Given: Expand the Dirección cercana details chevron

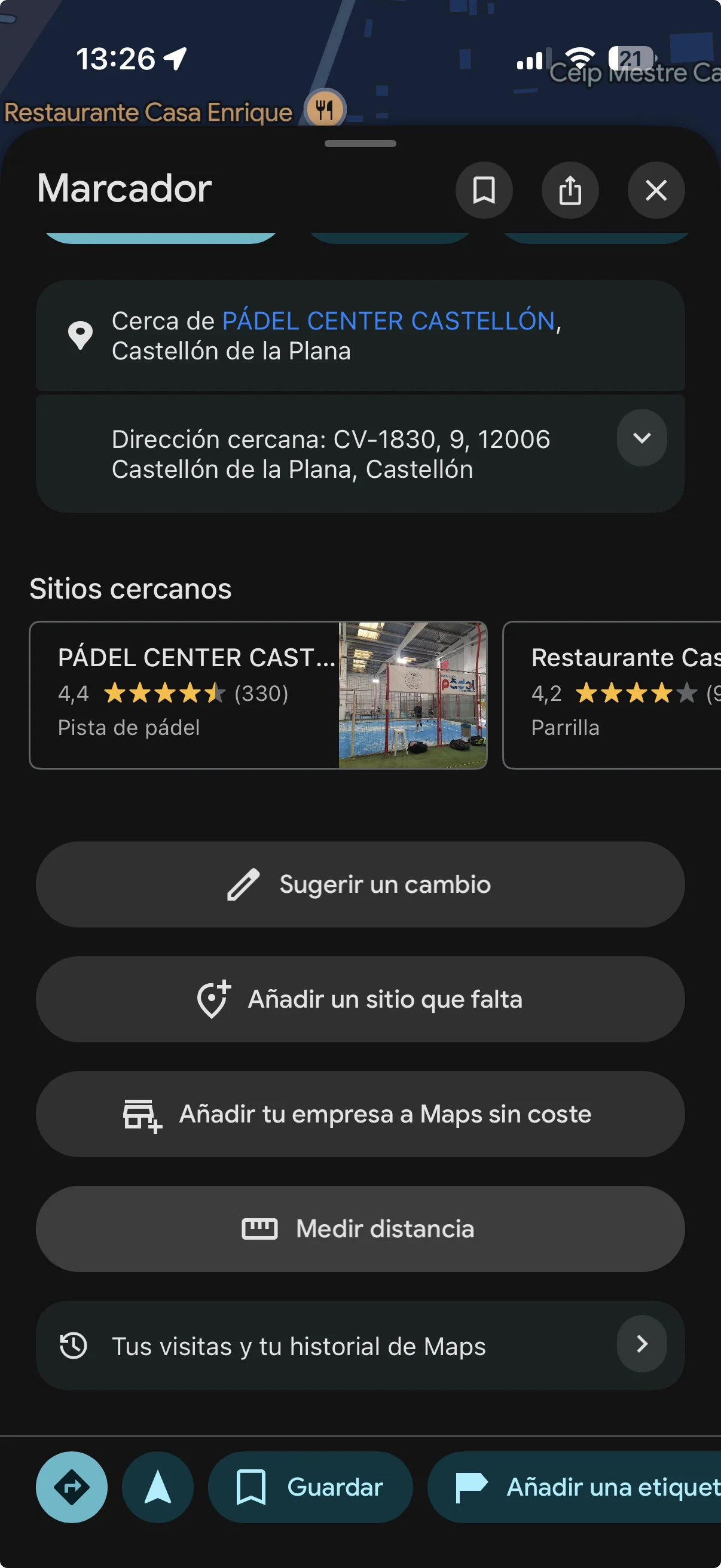Looking at the screenshot, I should pos(641,438).
